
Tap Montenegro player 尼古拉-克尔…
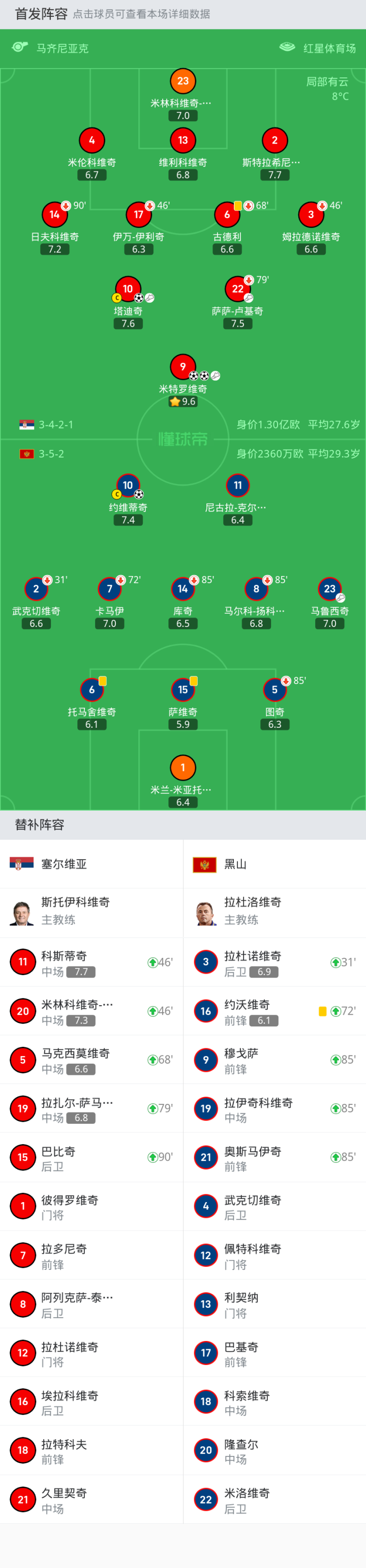tap(237, 486)
